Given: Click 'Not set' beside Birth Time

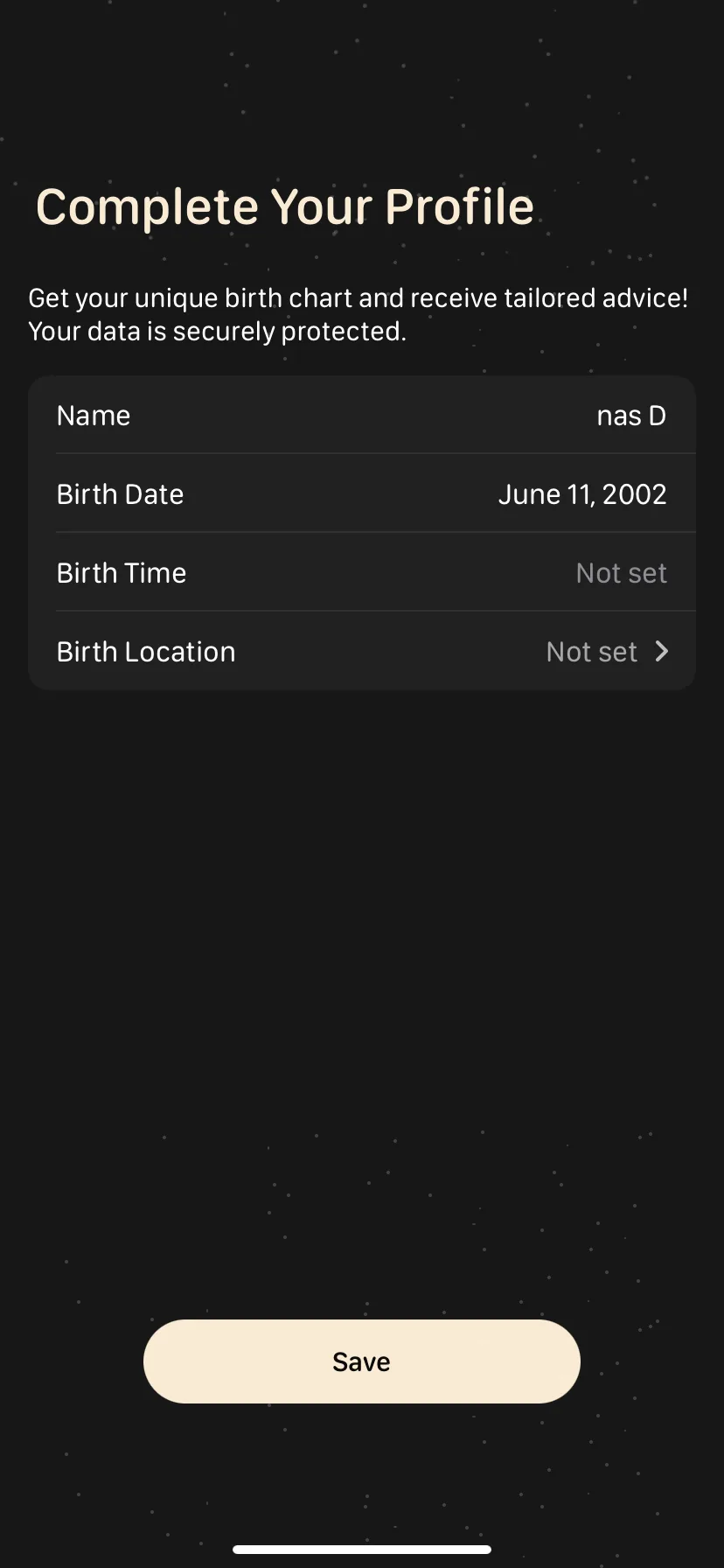Looking at the screenshot, I should (621, 572).
